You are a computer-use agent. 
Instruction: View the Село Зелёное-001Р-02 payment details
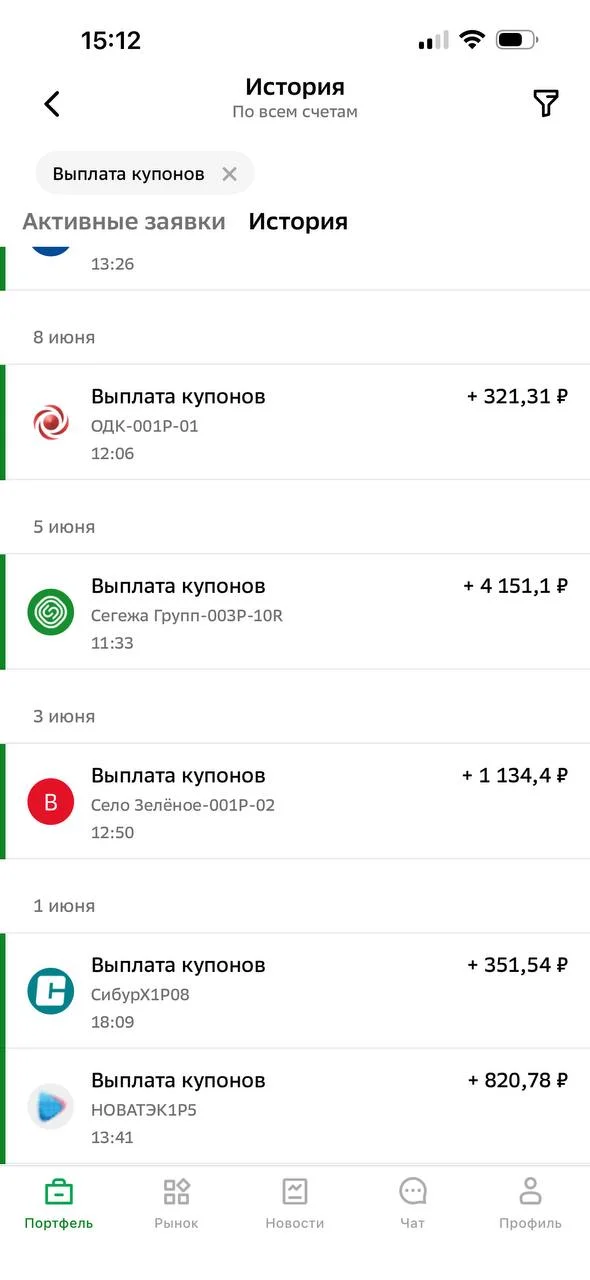point(295,802)
